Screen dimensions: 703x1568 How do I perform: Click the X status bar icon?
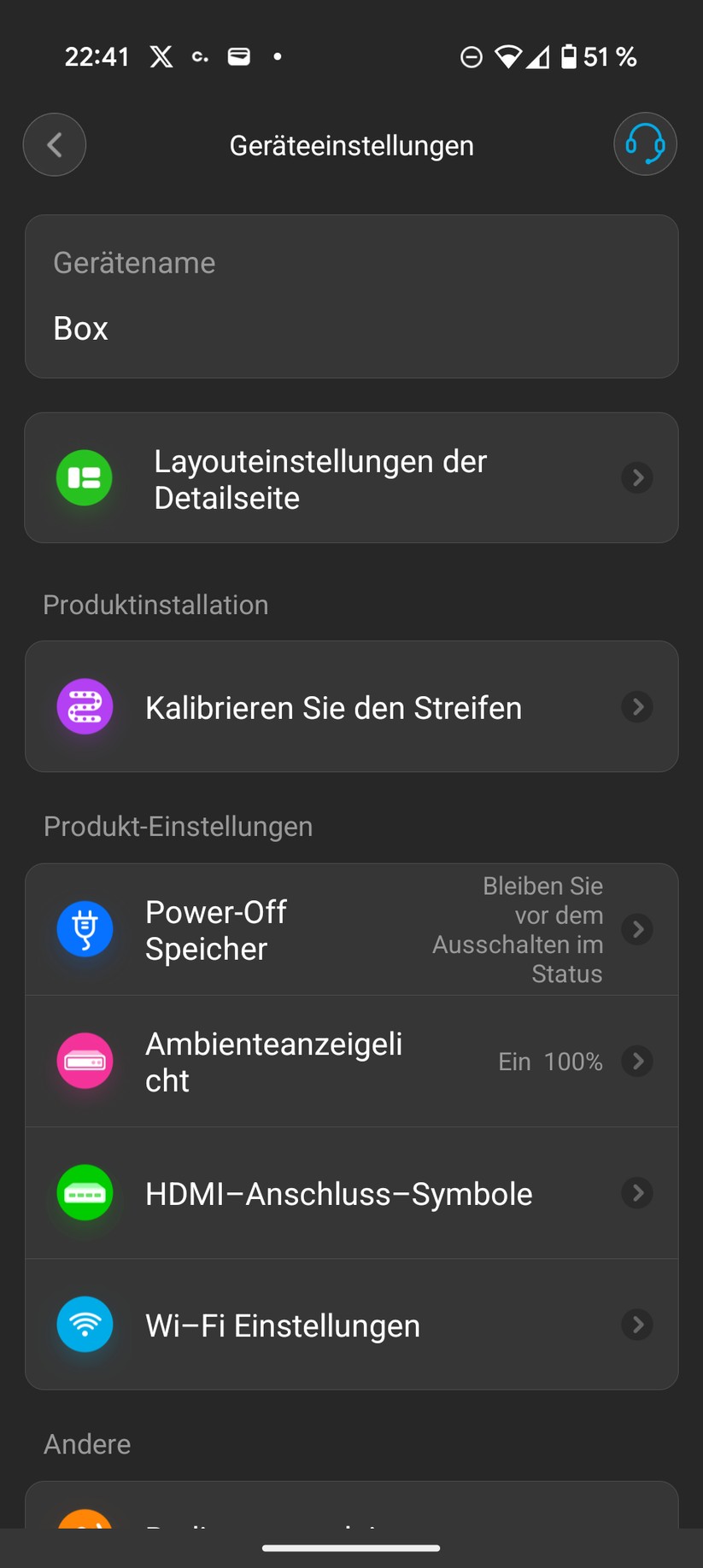tap(161, 56)
